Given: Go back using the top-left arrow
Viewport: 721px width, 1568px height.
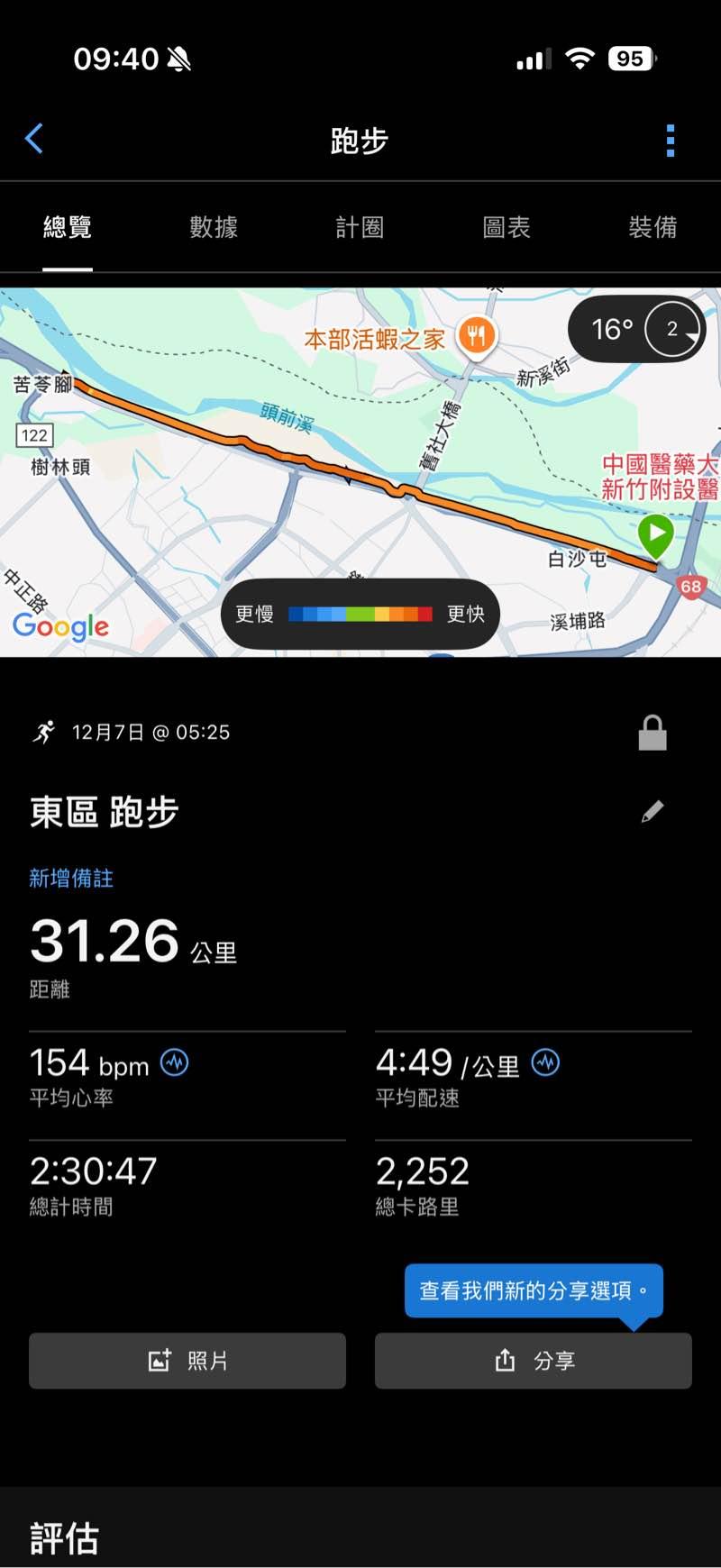Looking at the screenshot, I should point(34,140).
